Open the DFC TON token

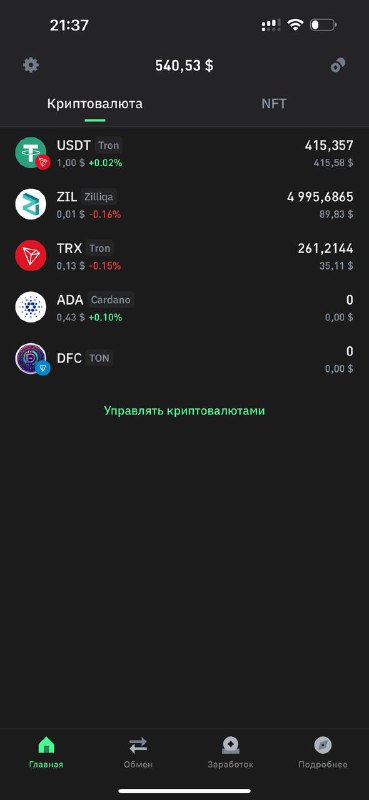[184, 359]
